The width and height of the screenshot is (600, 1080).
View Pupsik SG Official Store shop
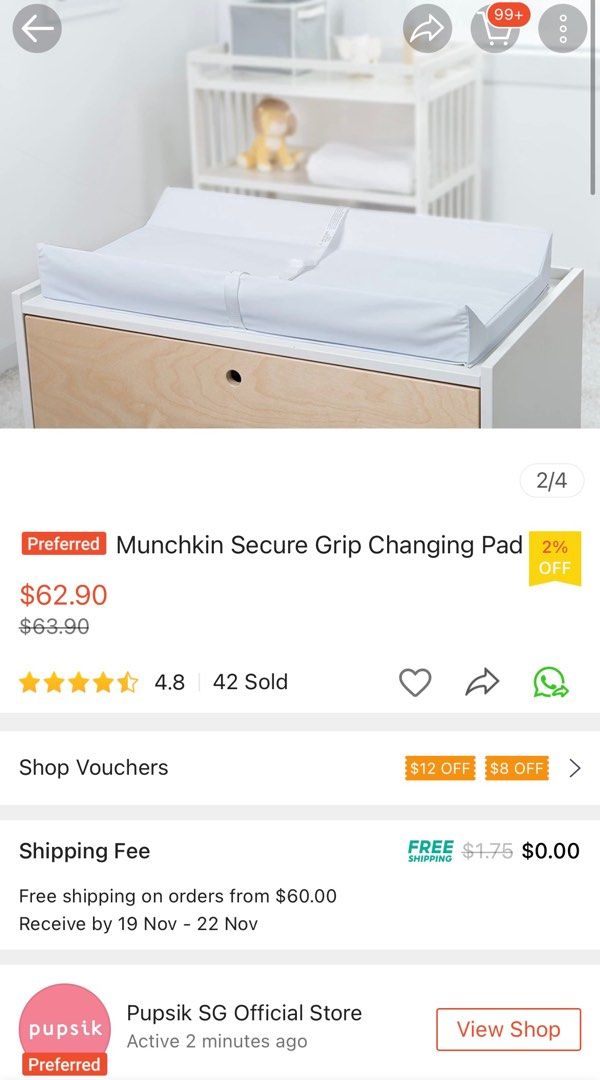[x=508, y=1029]
